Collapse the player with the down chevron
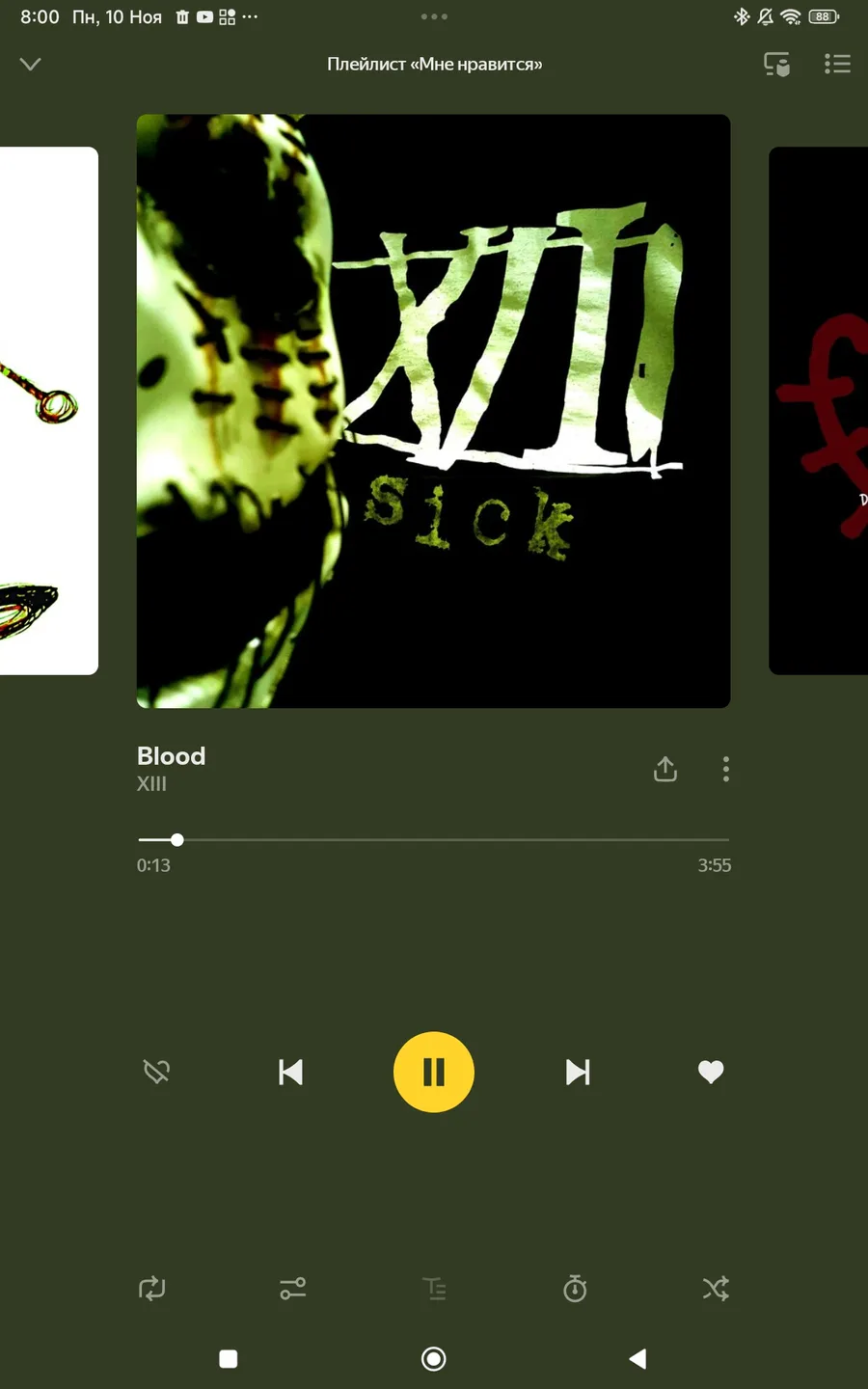 [x=31, y=65]
